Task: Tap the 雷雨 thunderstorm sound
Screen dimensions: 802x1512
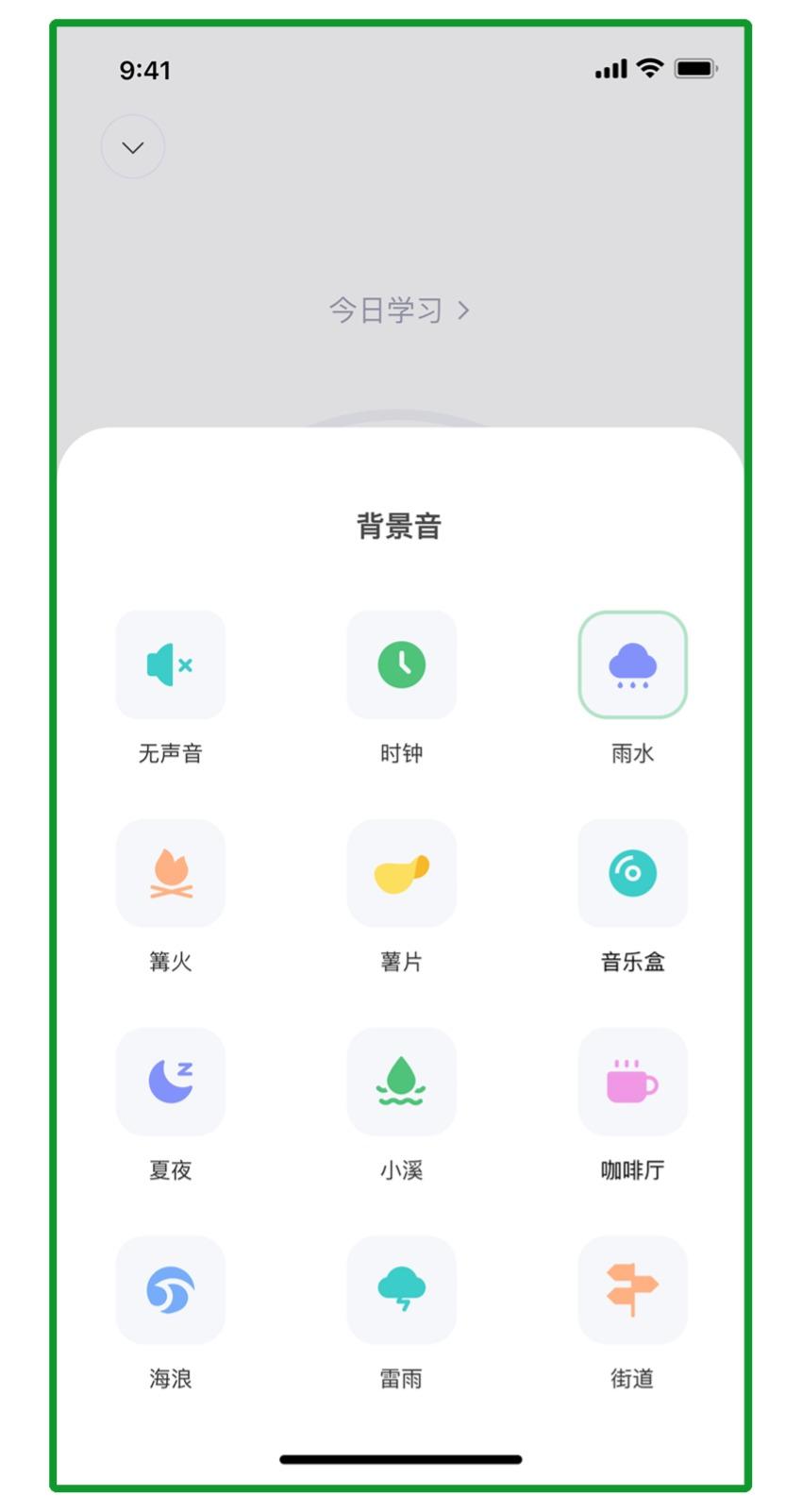Action: [x=402, y=1290]
